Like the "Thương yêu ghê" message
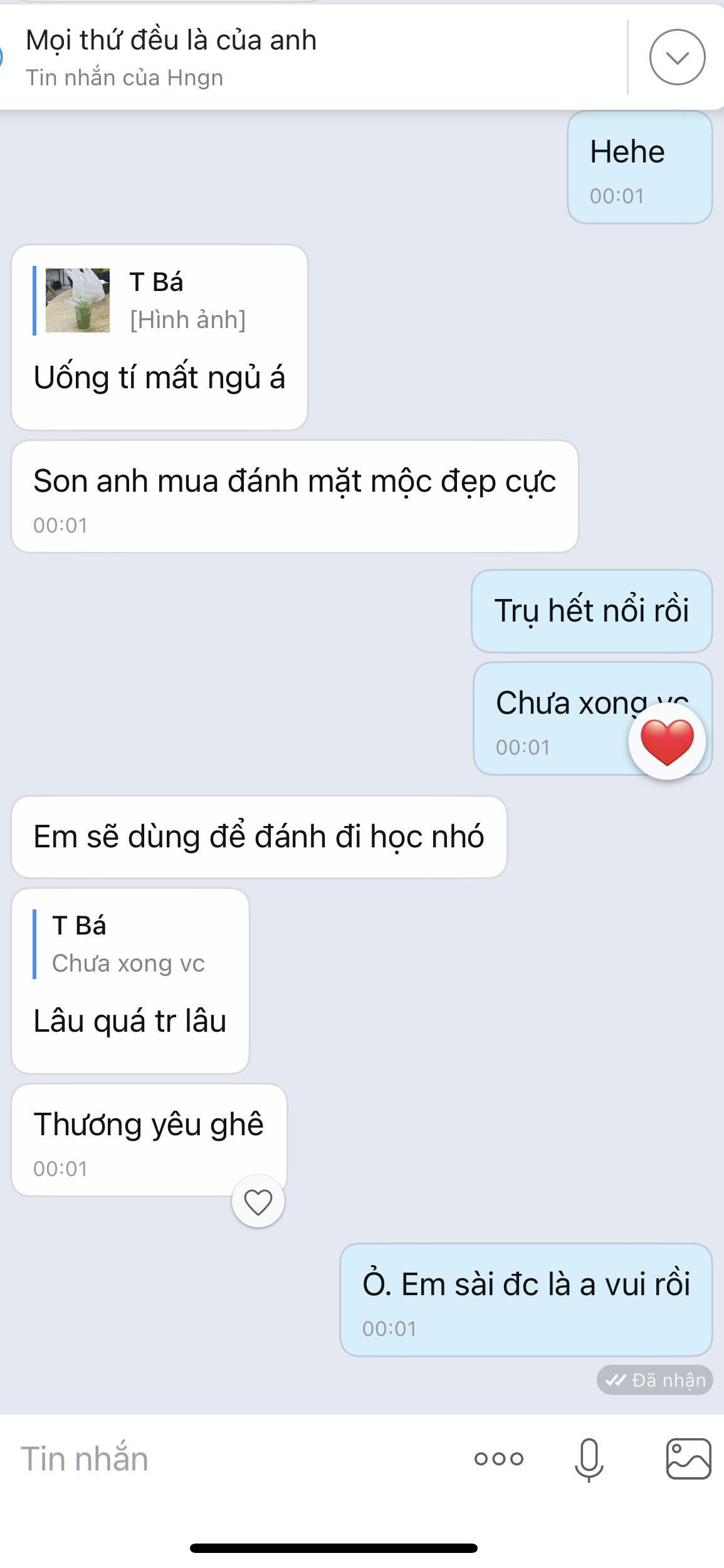 click(x=258, y=1202)
